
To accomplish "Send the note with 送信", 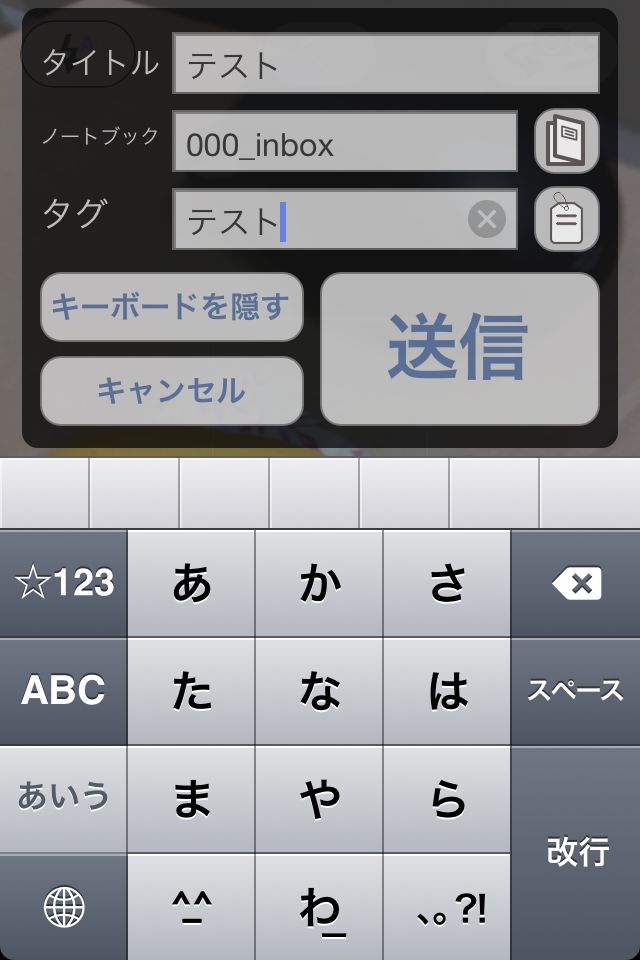I will pyautogui.click(x=459, y=349).
